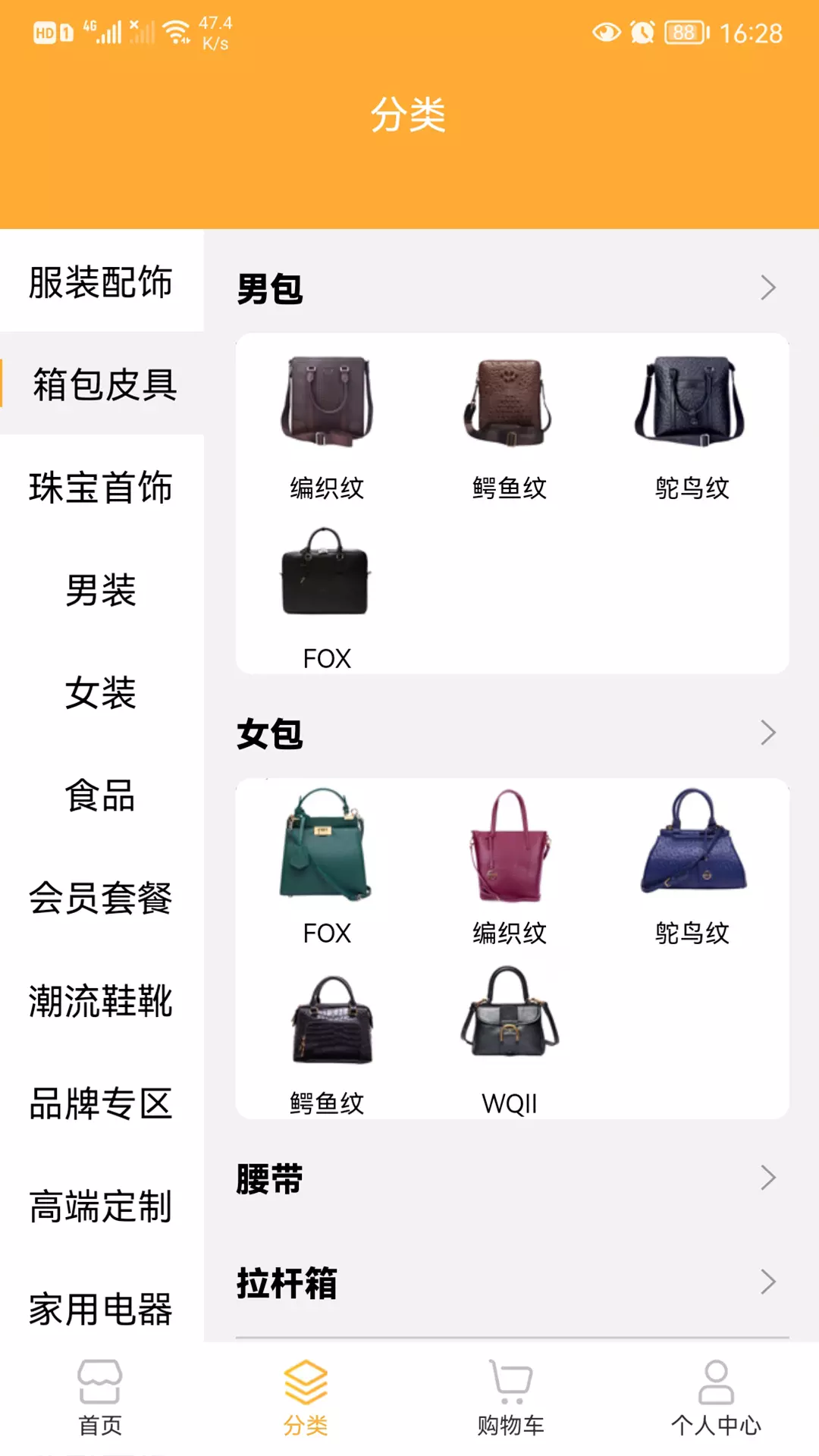
Task: Switch to 个人中心 tab
Action: 716,1398
